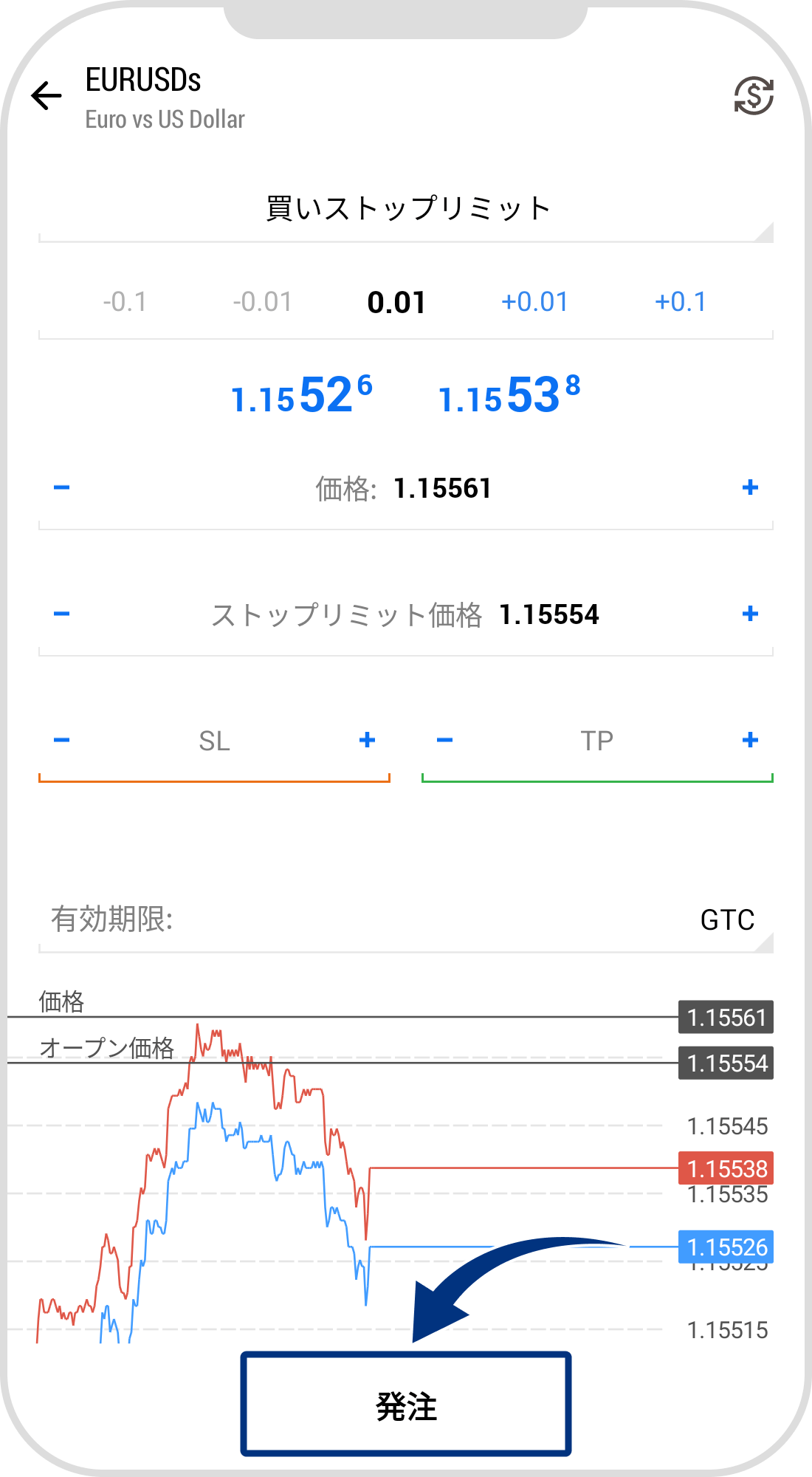
Task: Tap the オープン価格 1.15554 chart marker
Action: pos(725,1064)
